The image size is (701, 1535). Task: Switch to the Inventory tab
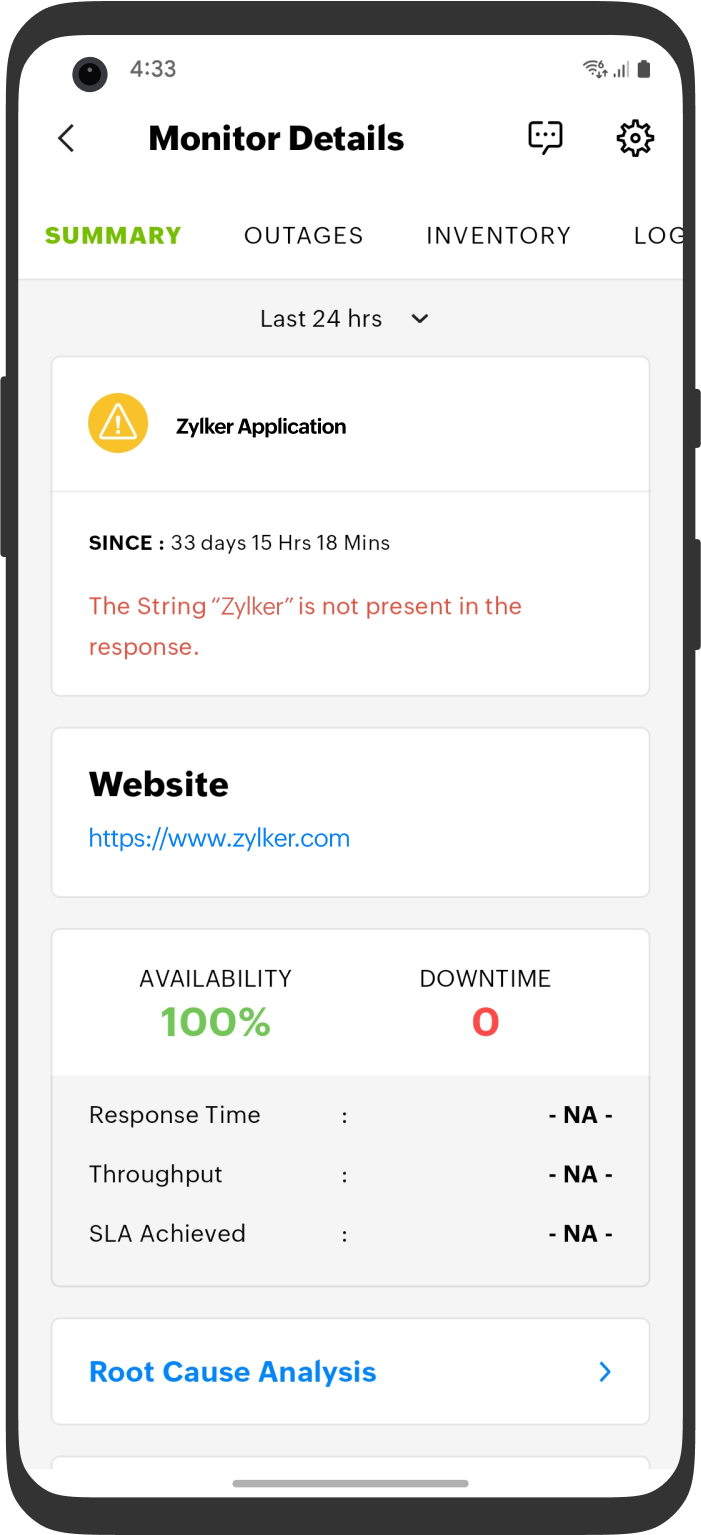click(x=498, y=236)
